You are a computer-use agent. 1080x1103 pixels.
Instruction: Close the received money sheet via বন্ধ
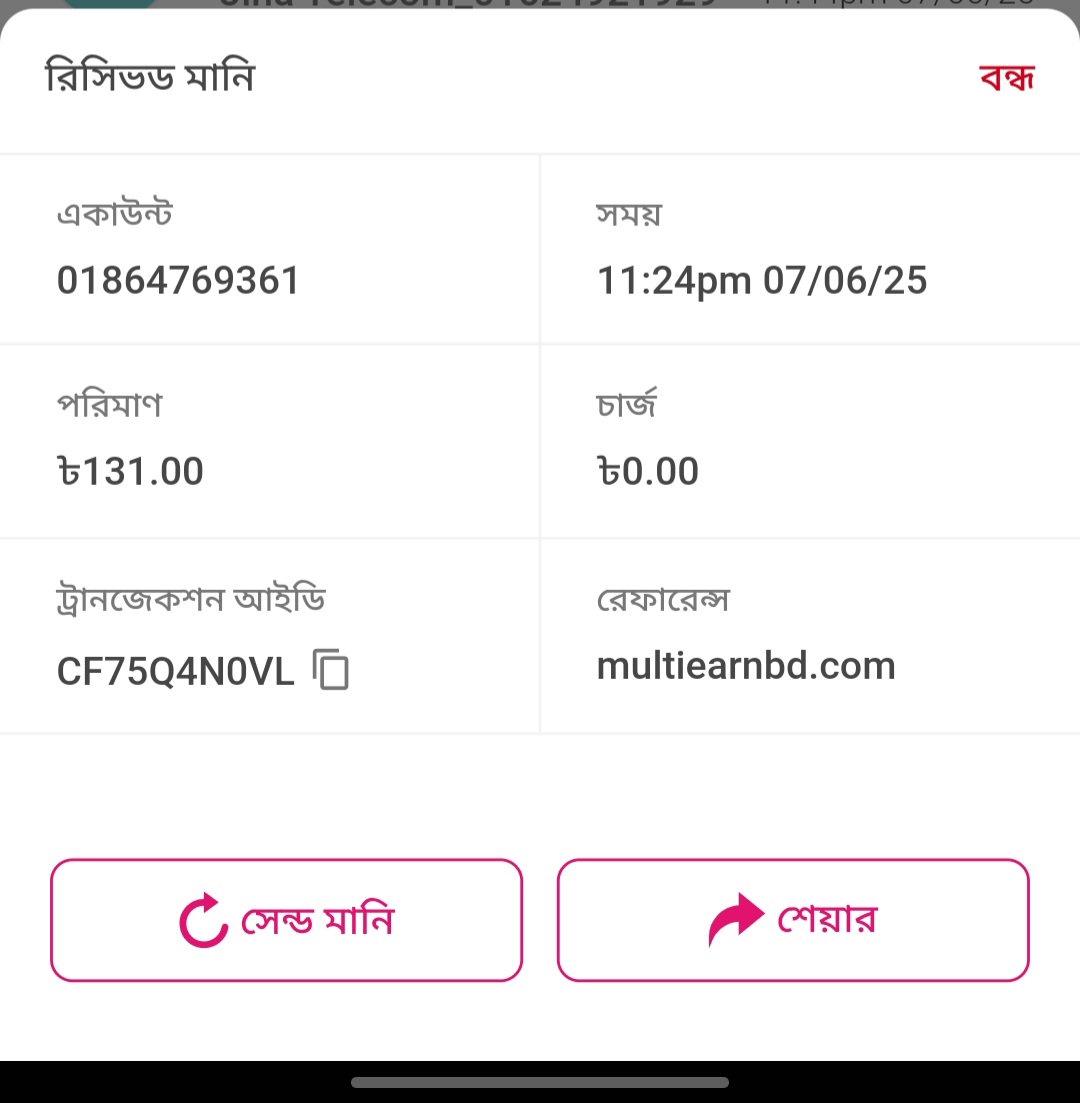tap(1006, 78)
